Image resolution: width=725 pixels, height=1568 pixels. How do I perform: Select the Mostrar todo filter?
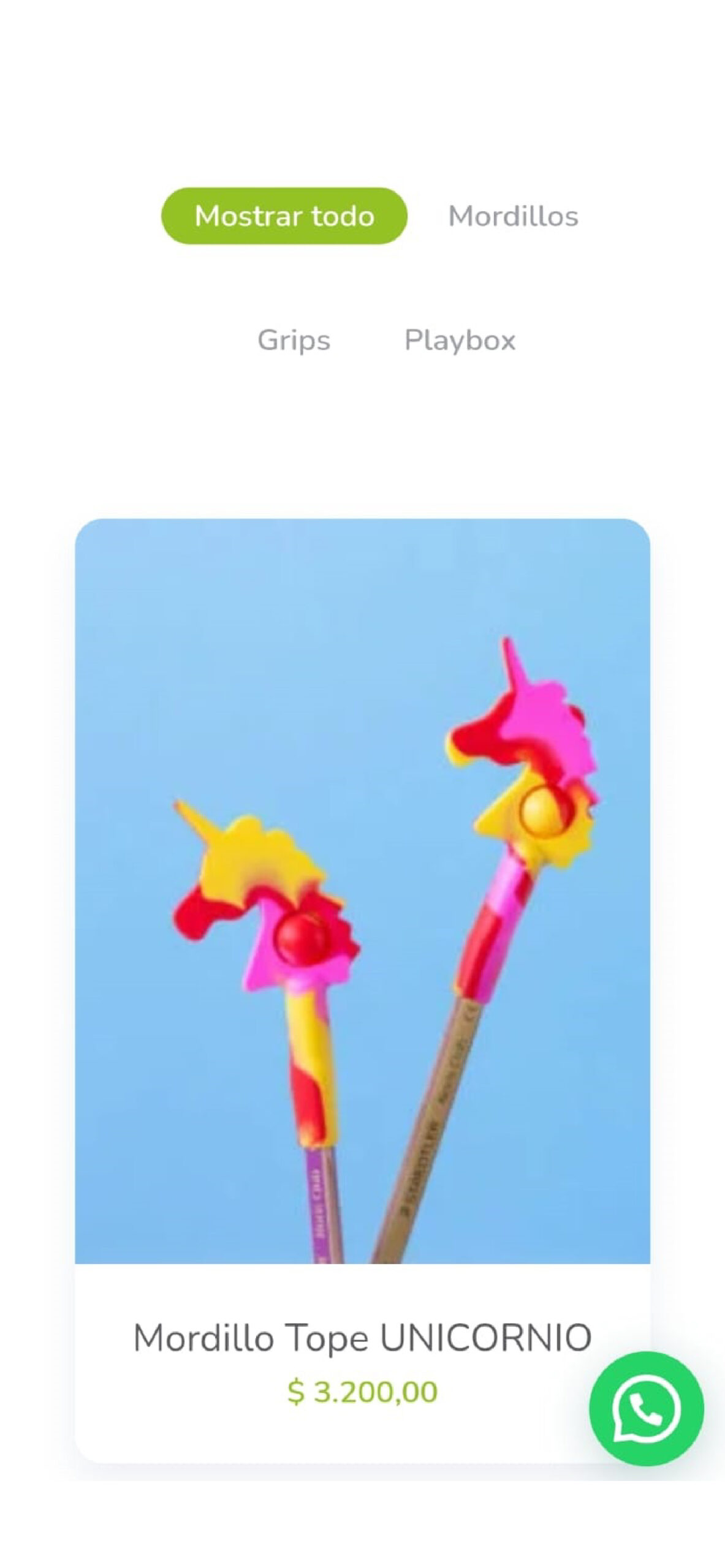(284, 216)
